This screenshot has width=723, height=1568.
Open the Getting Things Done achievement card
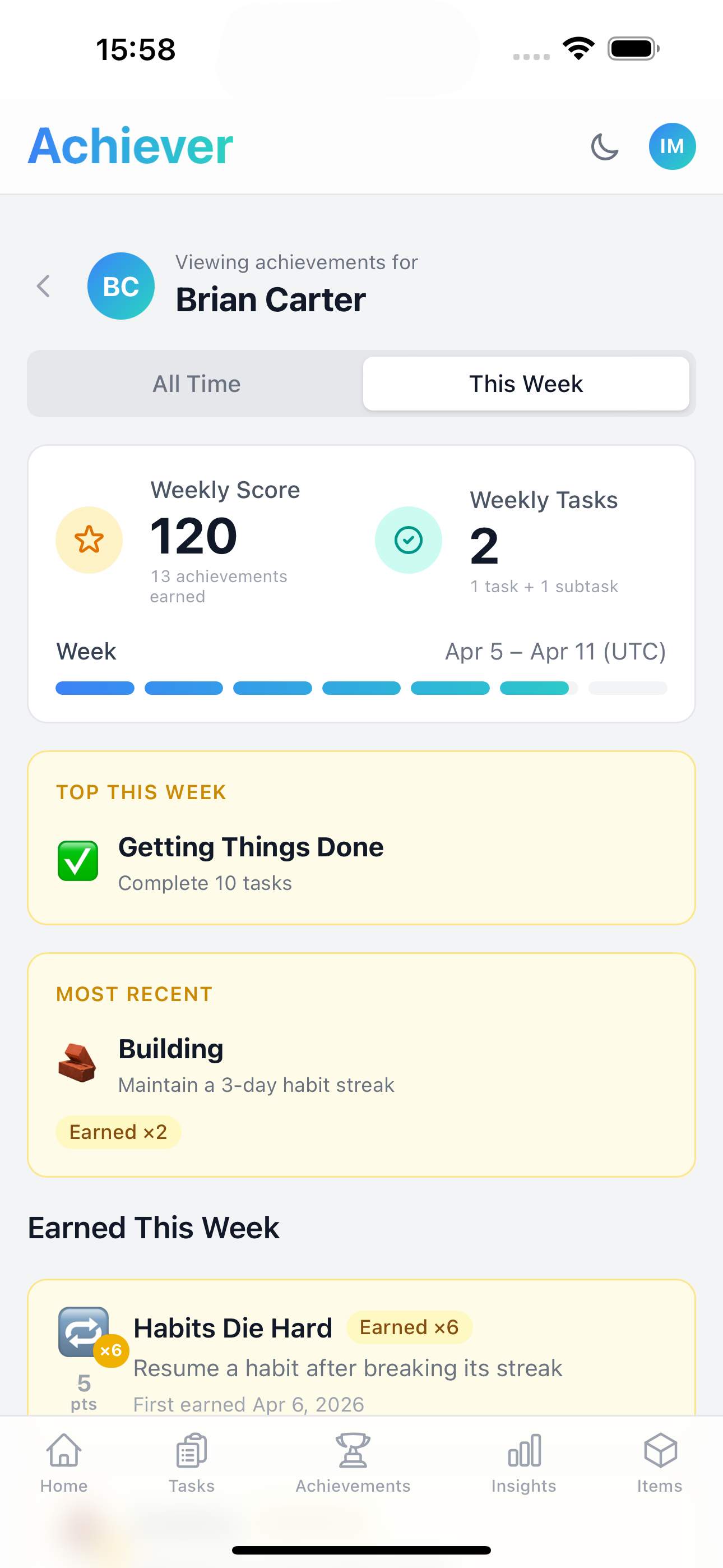[361, 839]
